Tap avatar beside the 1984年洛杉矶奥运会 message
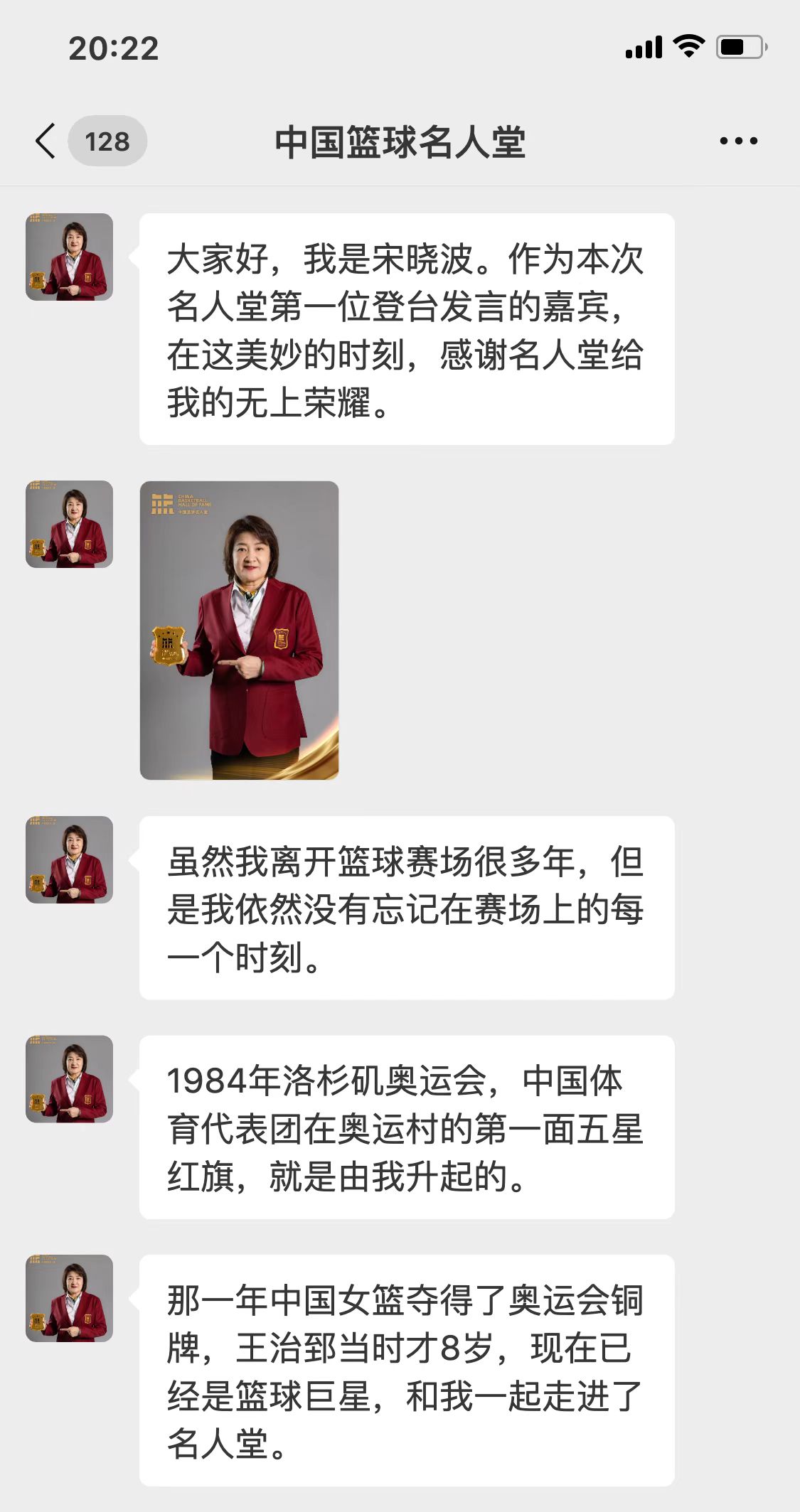This screenshot has width=800, height=1512. 69,1078
